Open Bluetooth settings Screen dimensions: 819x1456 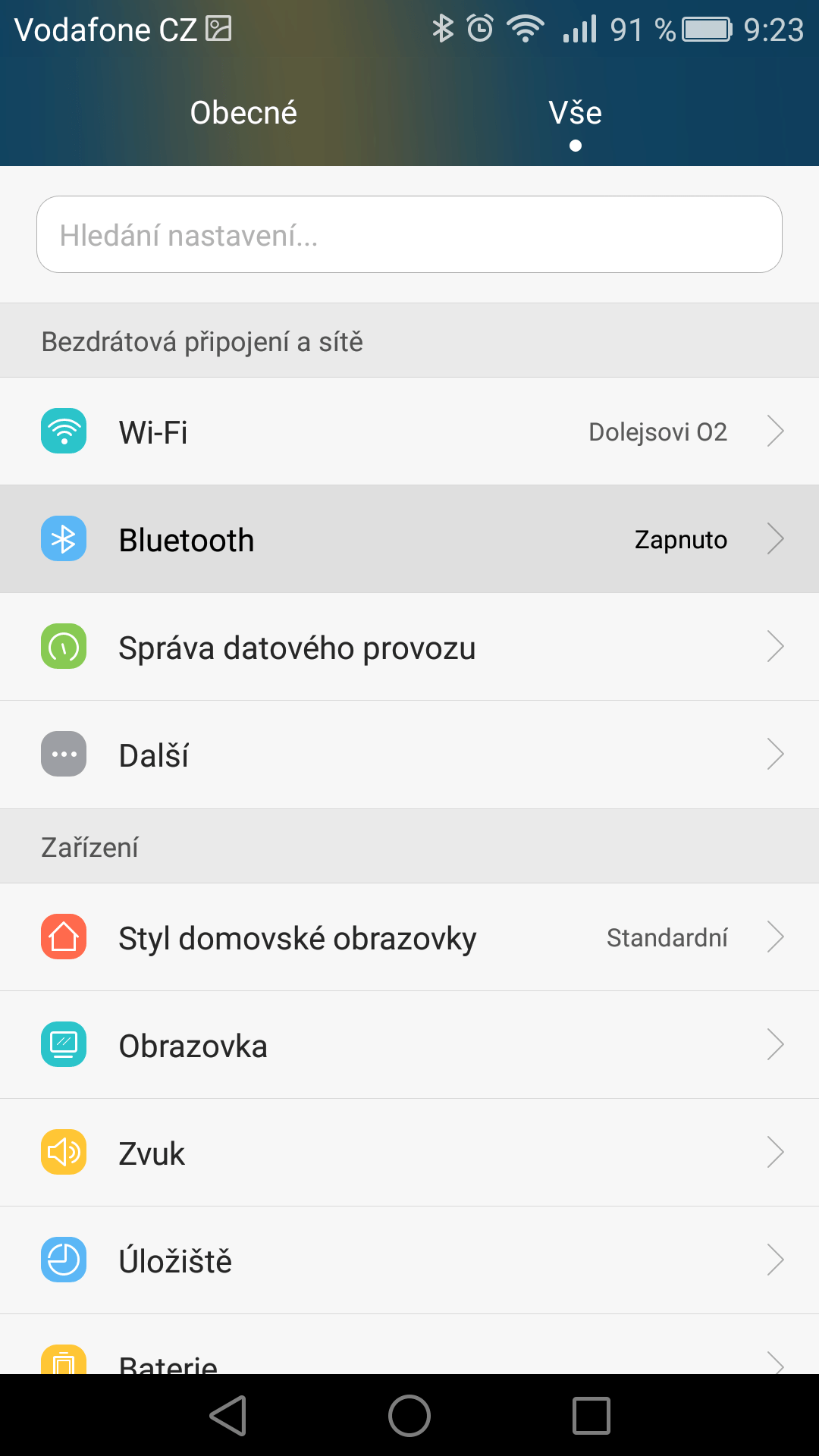(x=409, y=539)
